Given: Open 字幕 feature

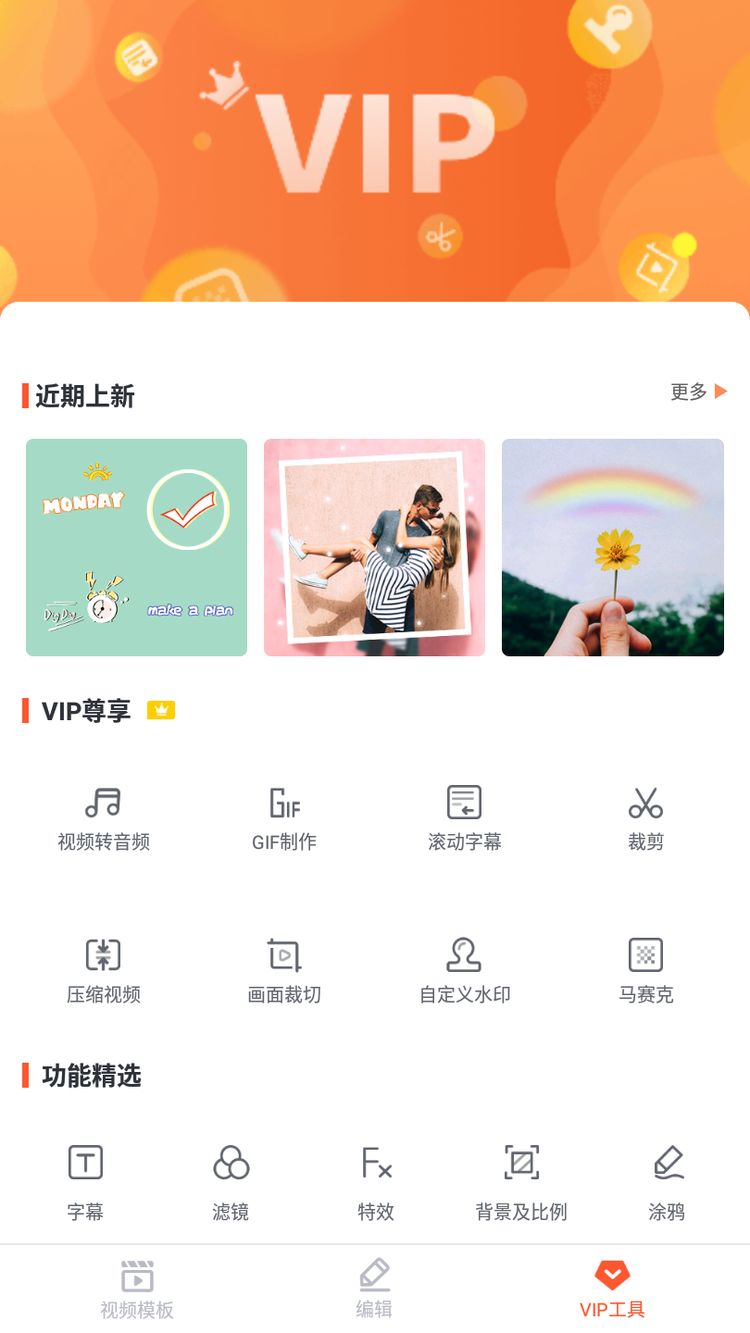Looking at the screenshot, I should coord(85,1182).
